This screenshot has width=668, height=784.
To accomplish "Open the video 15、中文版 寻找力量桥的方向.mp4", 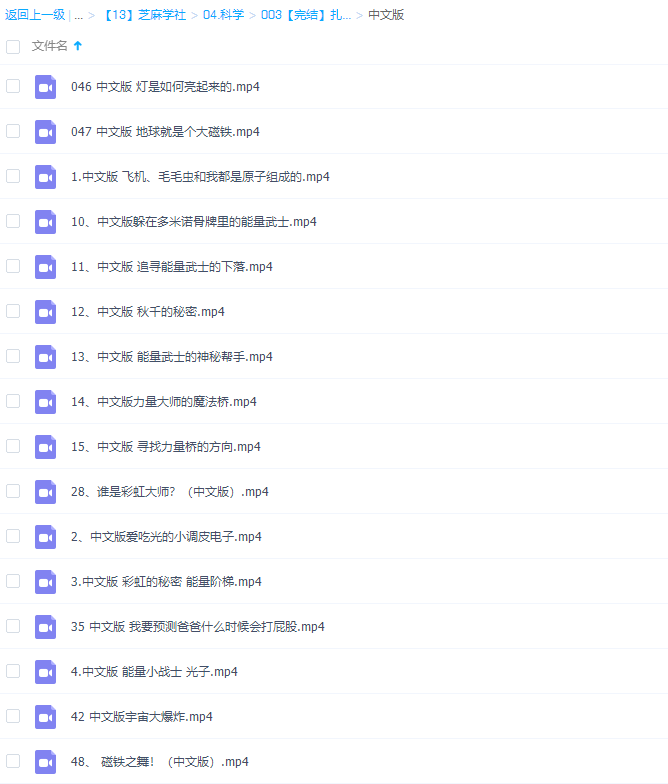I will pyautogui.click(x=165, y=447).
